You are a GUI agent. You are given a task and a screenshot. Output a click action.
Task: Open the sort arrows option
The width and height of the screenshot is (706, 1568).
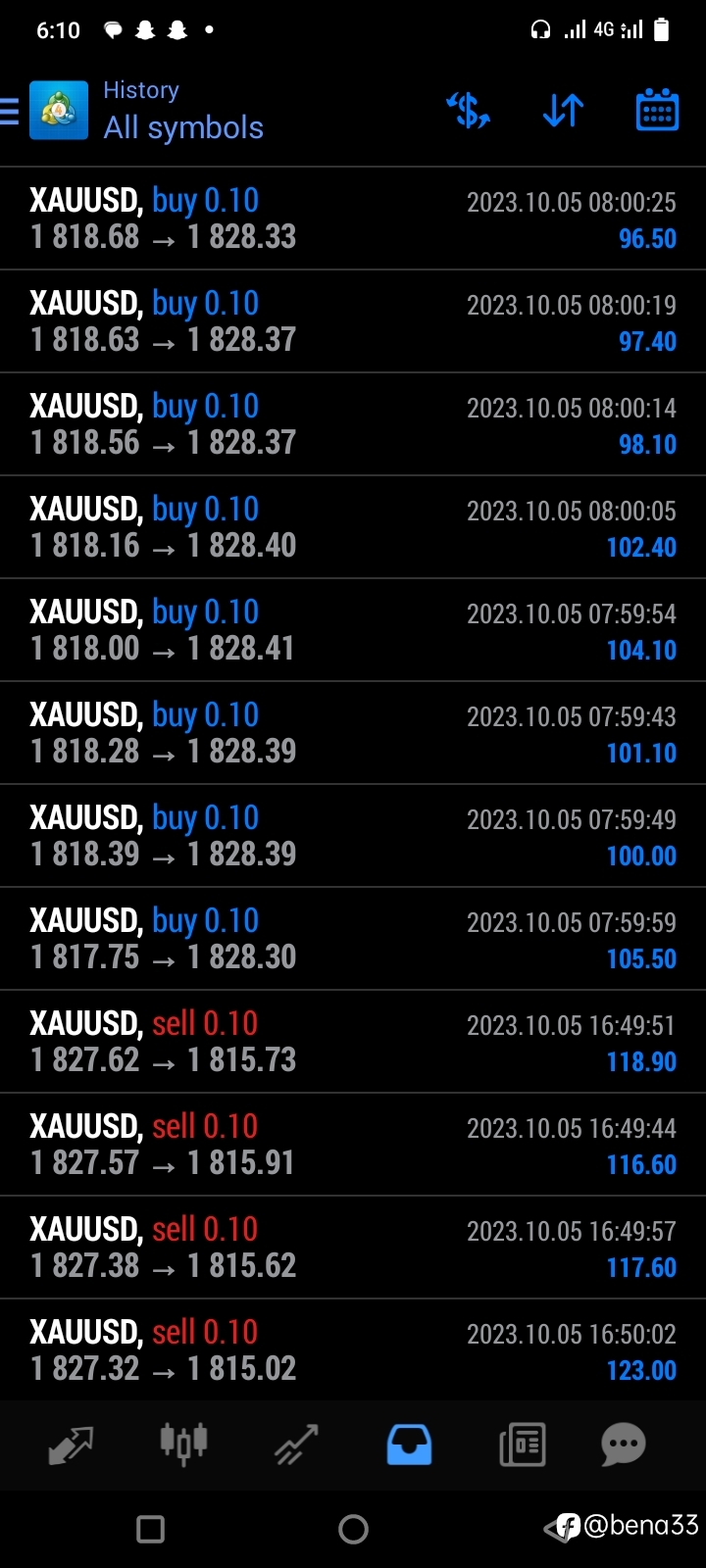coord(563,111)
